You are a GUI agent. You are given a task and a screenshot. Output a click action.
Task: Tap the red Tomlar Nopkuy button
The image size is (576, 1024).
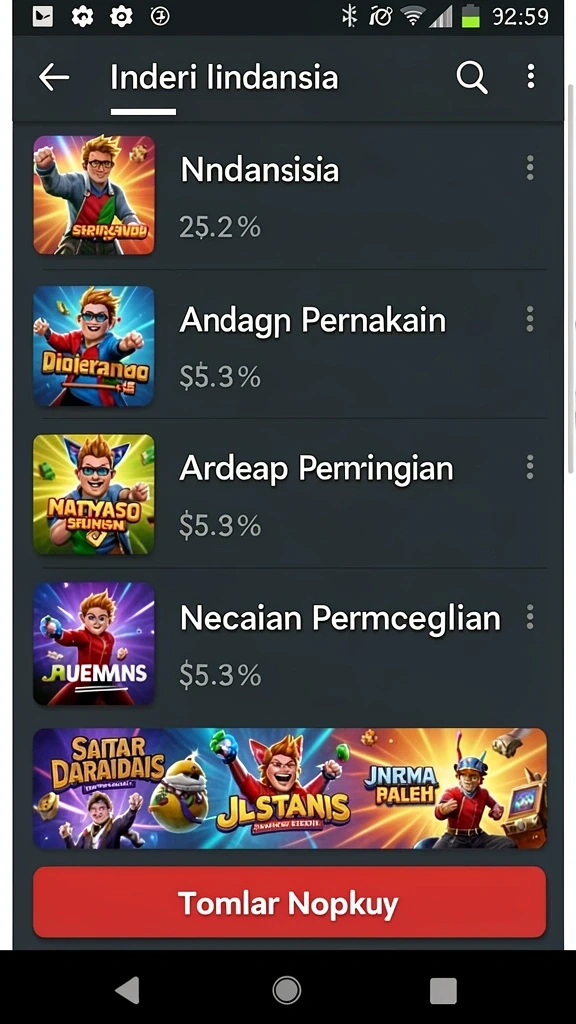click(x=289, y=902)
